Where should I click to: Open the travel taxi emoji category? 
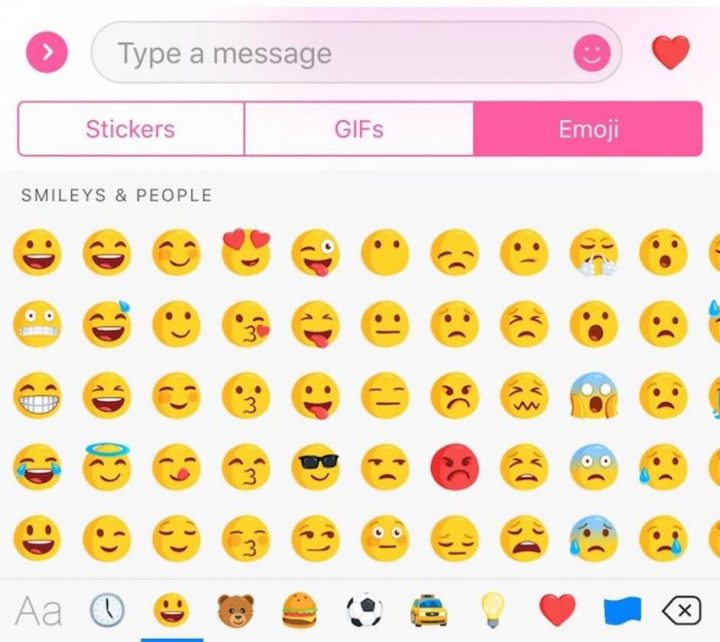tap(428, 609)
